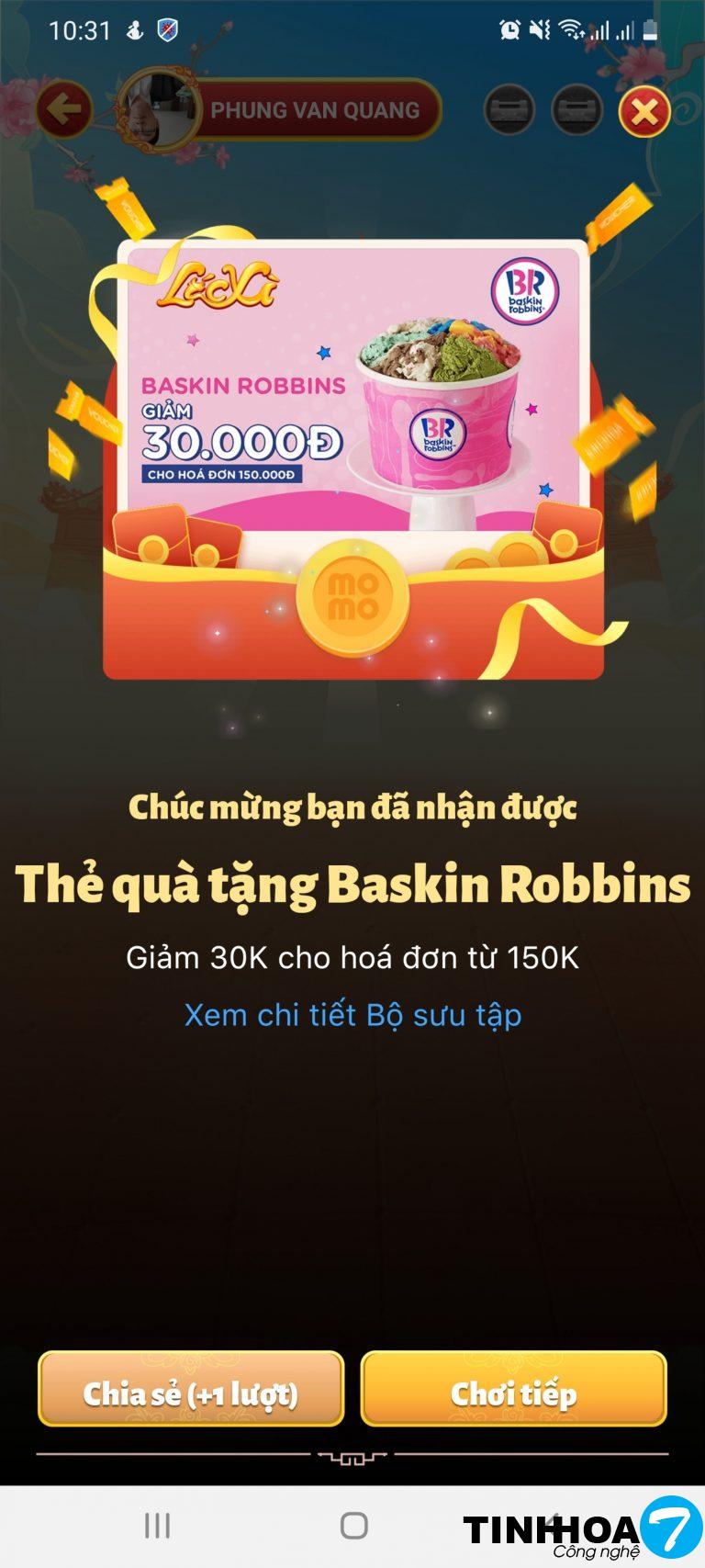Go back with the red arrow button
Screen dimensions: 705x1568
[x=63, y=110]
